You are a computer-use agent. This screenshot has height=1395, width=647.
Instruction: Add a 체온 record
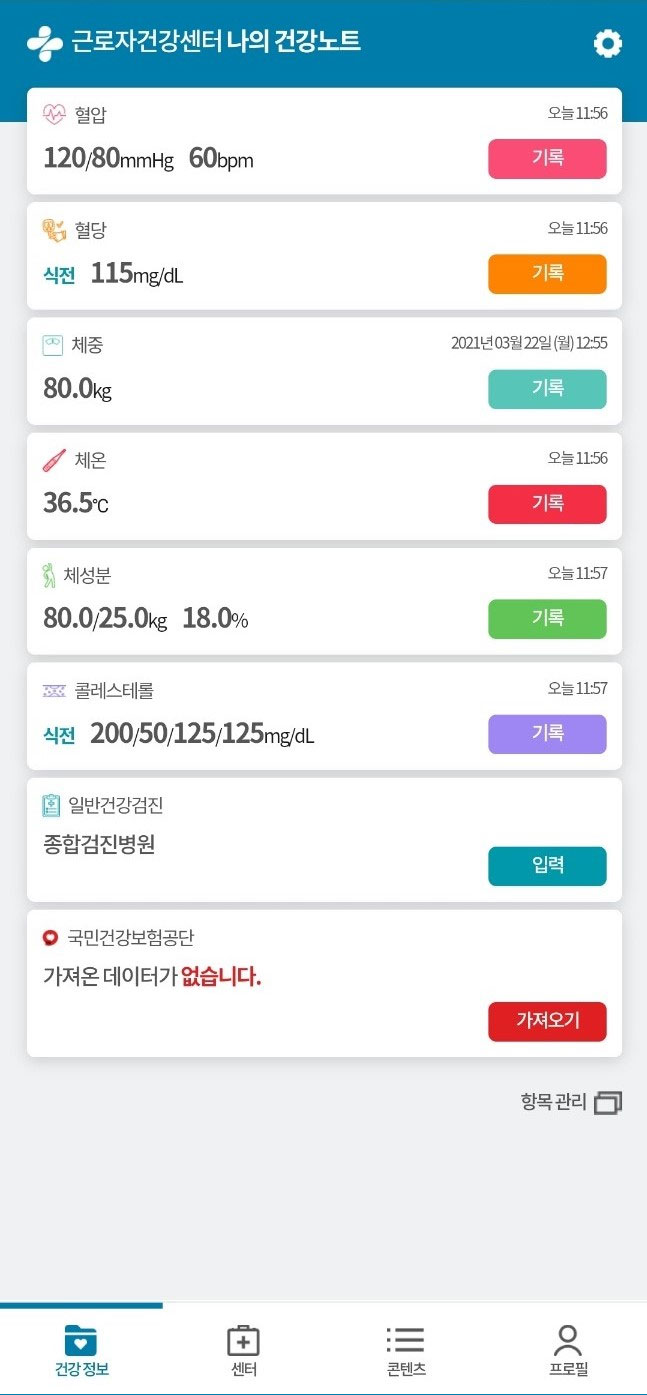pyautogui.click(x=547, y=503)
